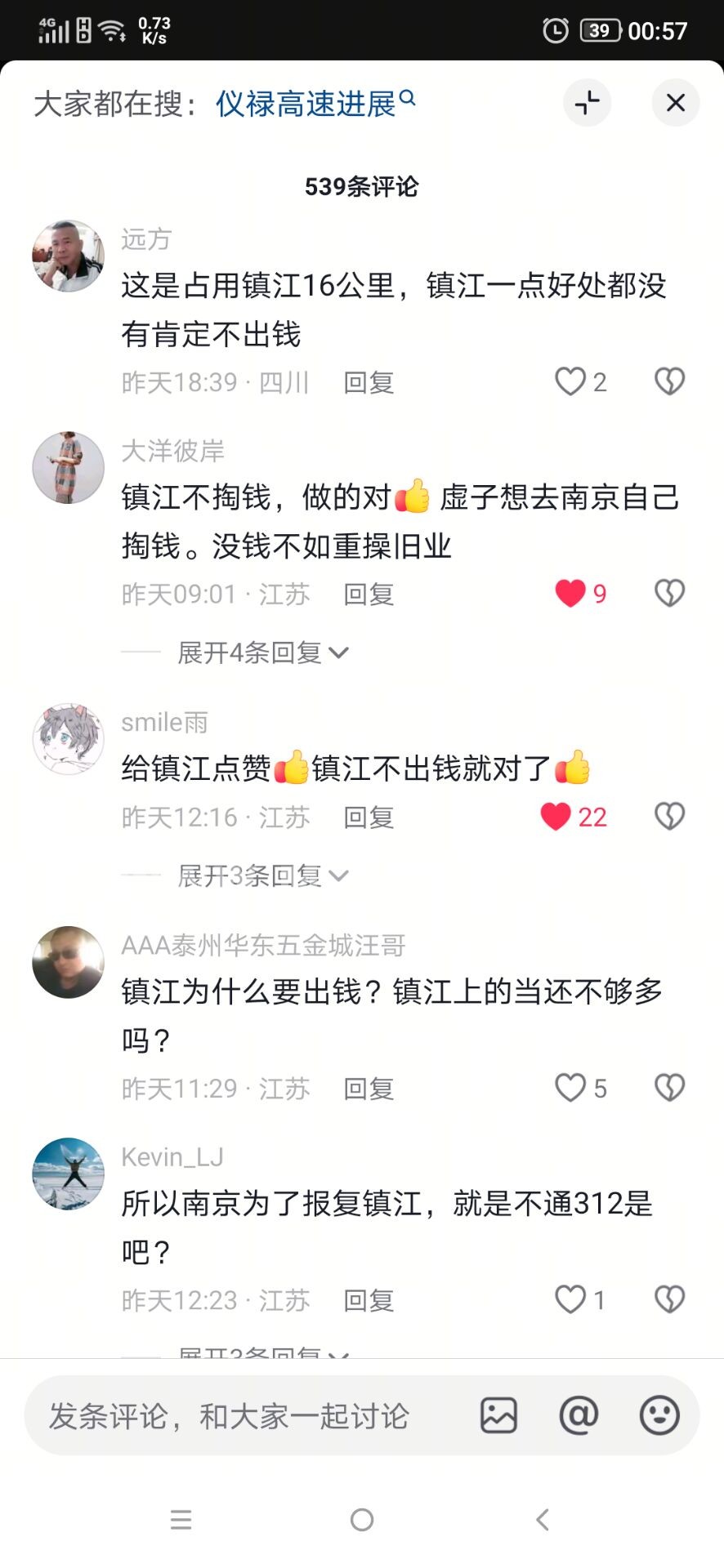Mention someone with the @ icon
This screenshot has width=724, height=1568.
(x=579, y=1415)
